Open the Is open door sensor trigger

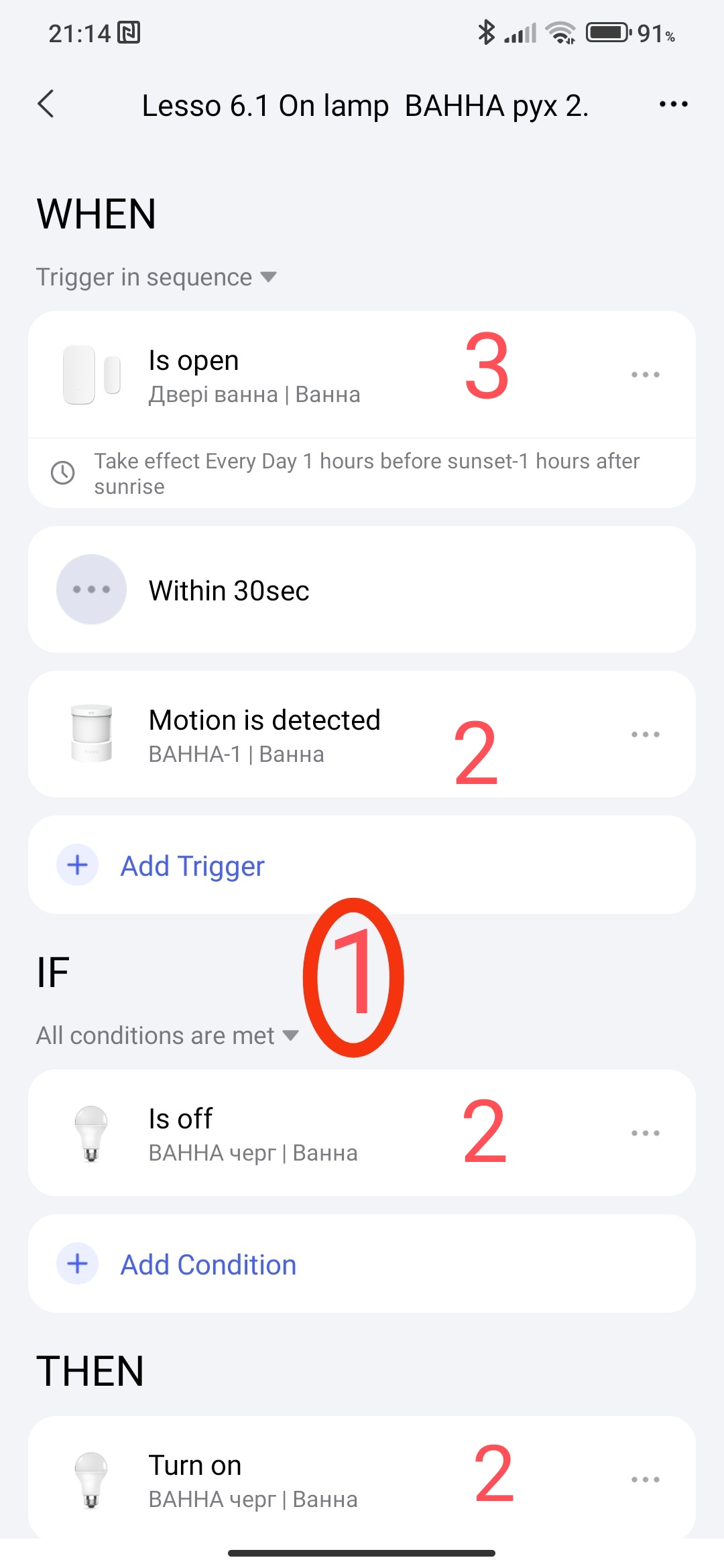pos(255,375)
